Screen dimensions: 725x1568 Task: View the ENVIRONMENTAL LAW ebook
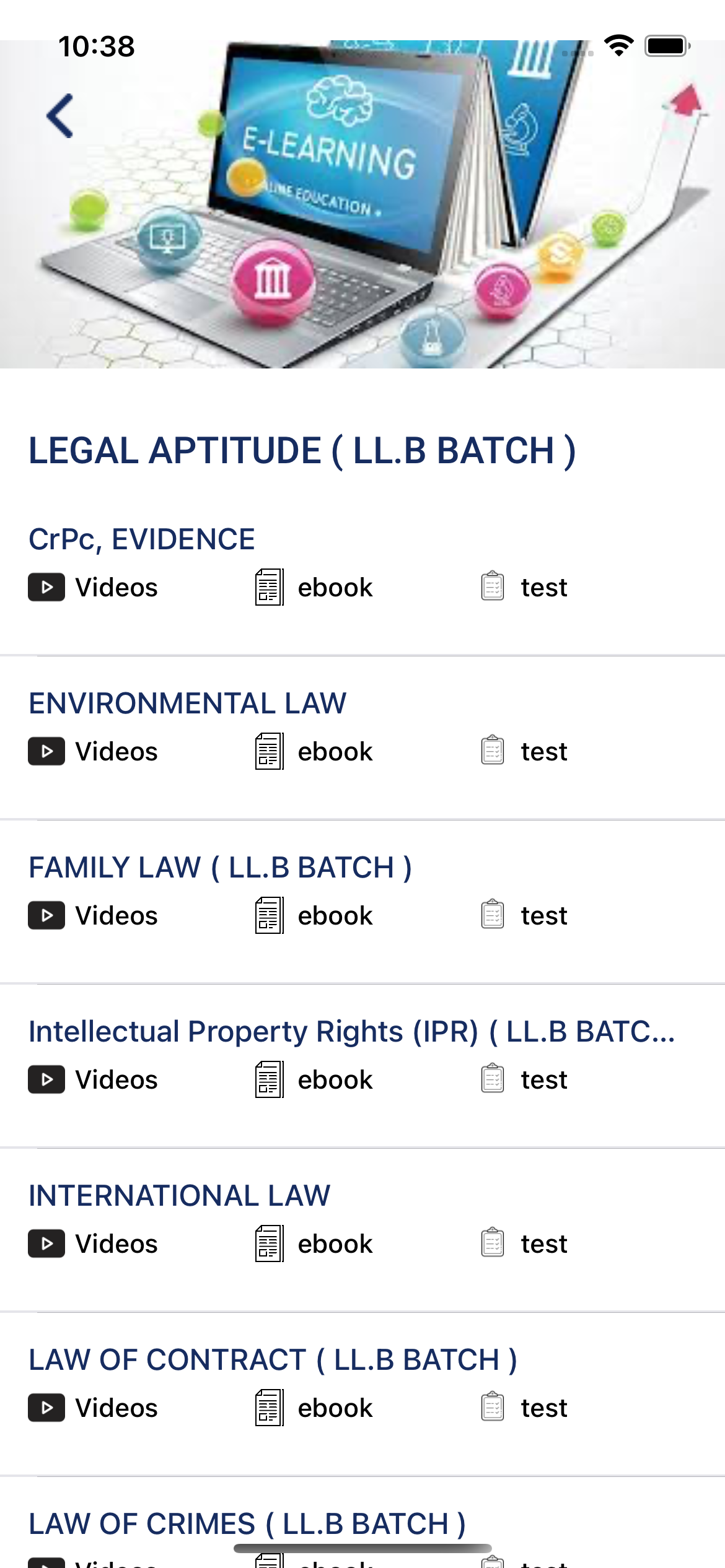click(314, 751)
